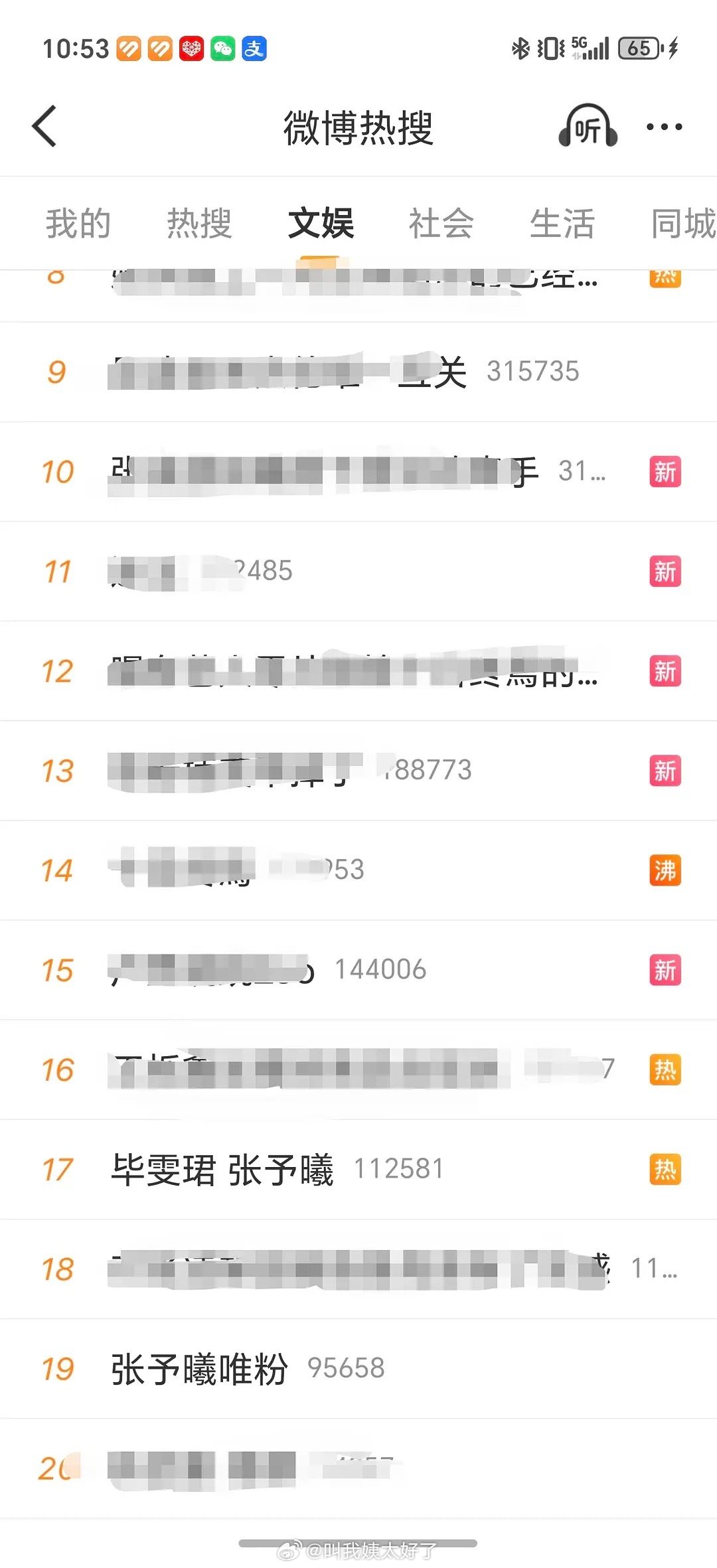
Task: Open the more options ellipsis icon
Action: [664, 127]
